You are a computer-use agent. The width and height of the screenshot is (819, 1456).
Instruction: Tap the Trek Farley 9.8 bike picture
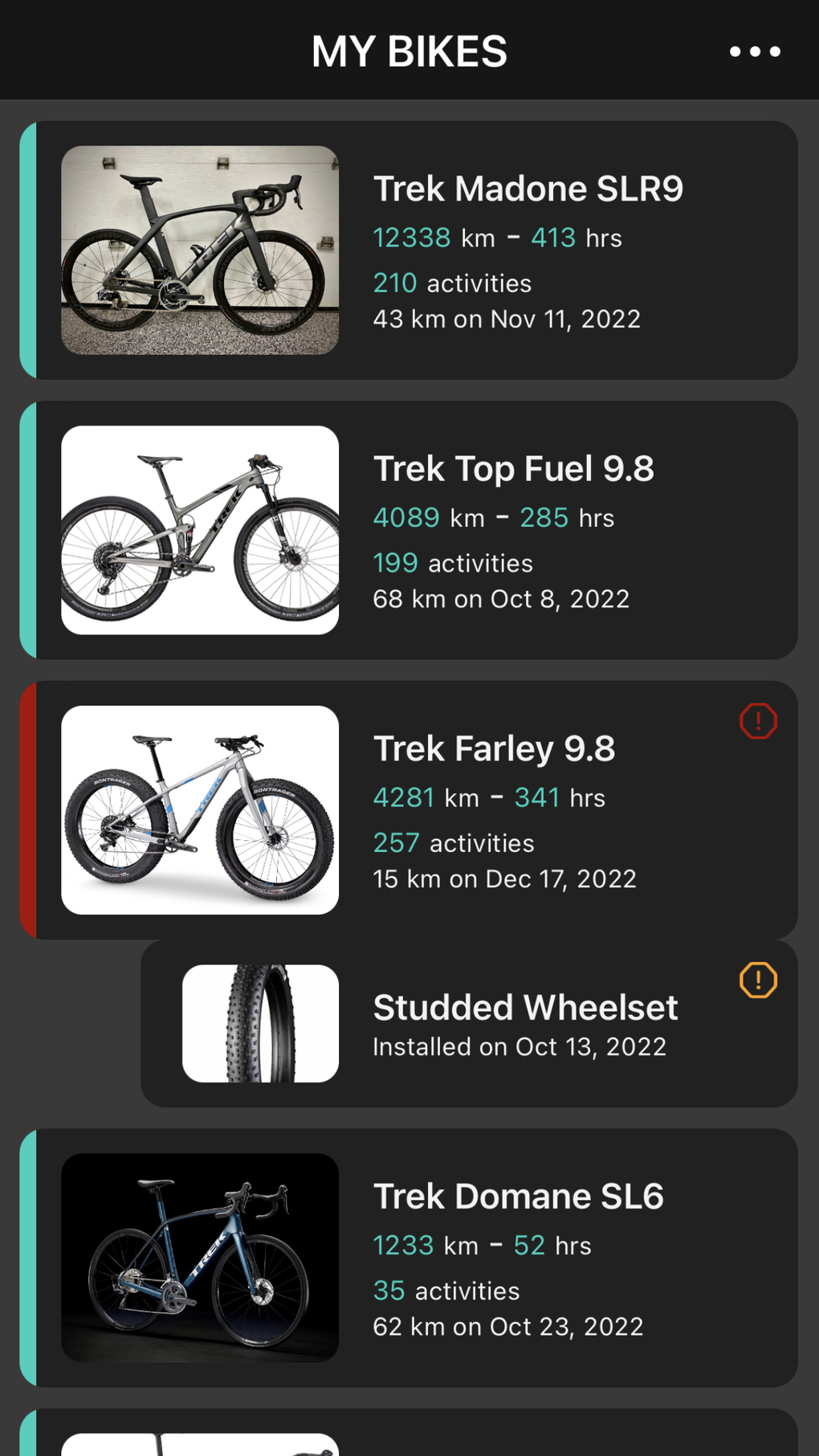tap(199, 810)
